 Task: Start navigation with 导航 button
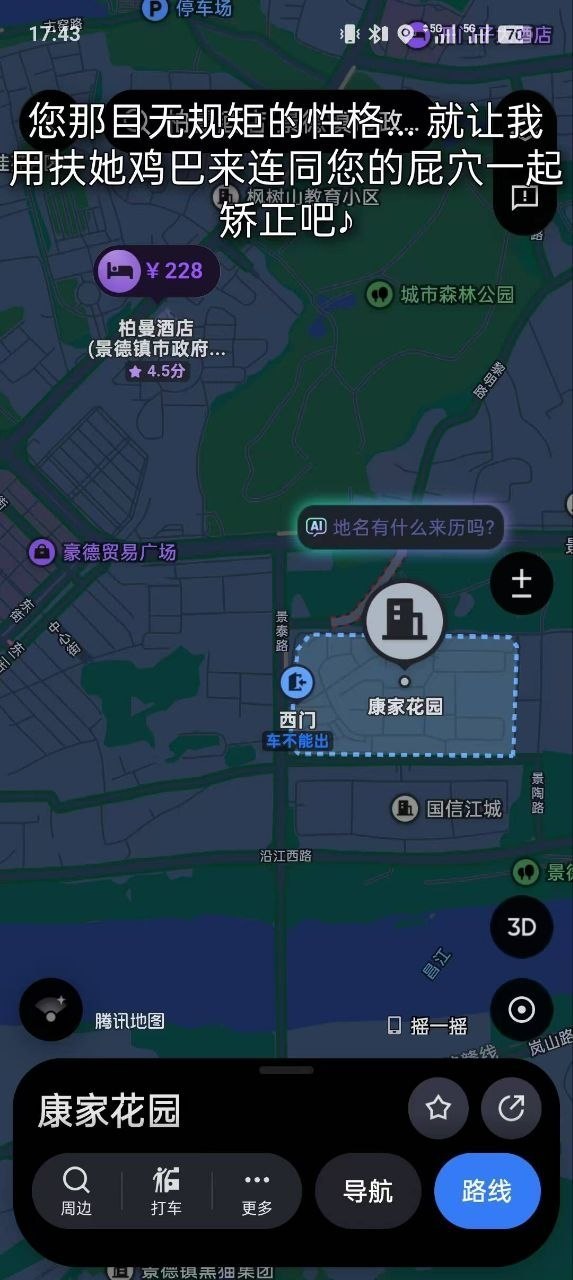(x=368, y=1191)
